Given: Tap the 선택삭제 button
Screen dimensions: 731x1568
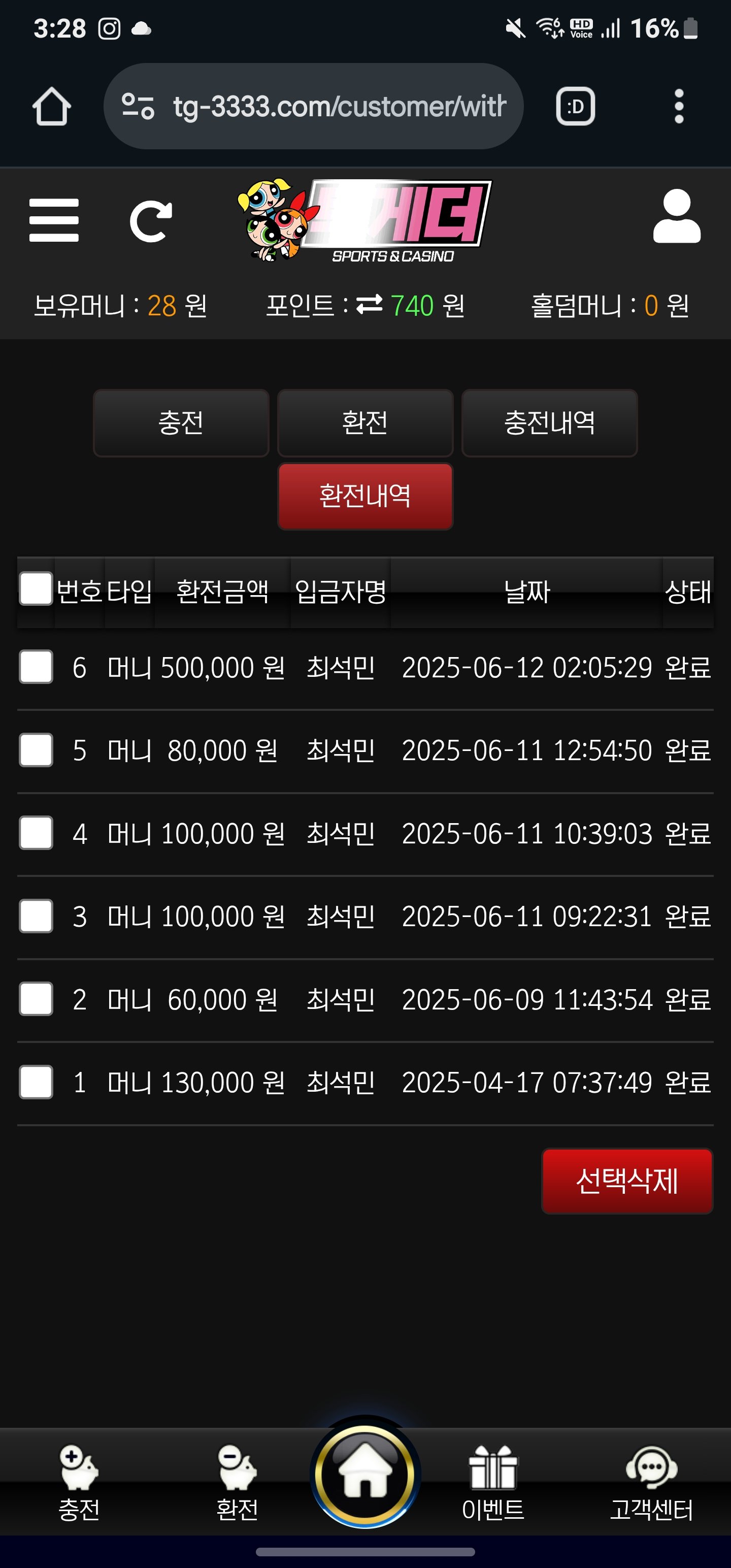Looking at the screenshot, I should pos(627,1181).
